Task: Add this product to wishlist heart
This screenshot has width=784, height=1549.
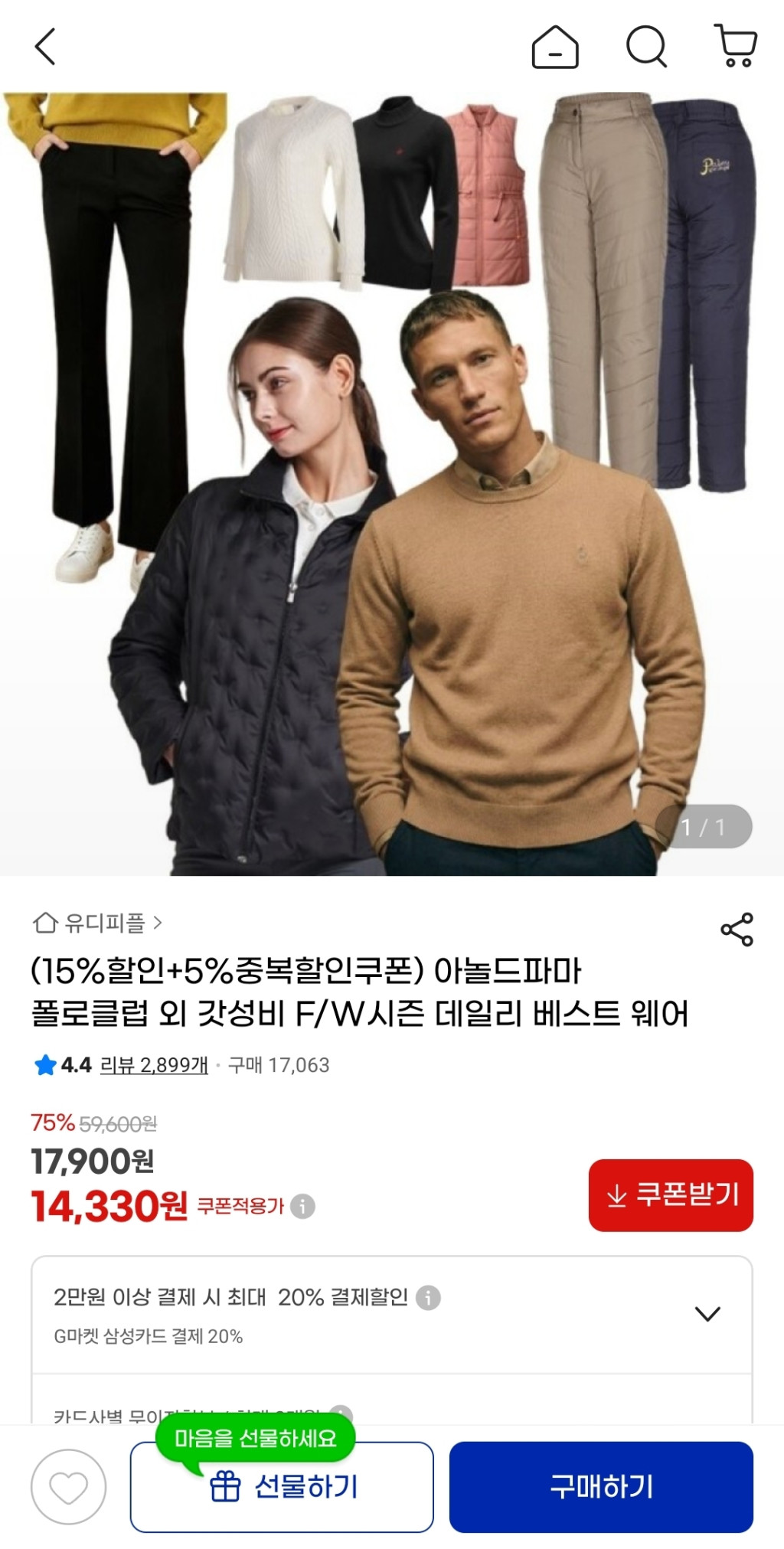Action: click(x=68, y=1487)
